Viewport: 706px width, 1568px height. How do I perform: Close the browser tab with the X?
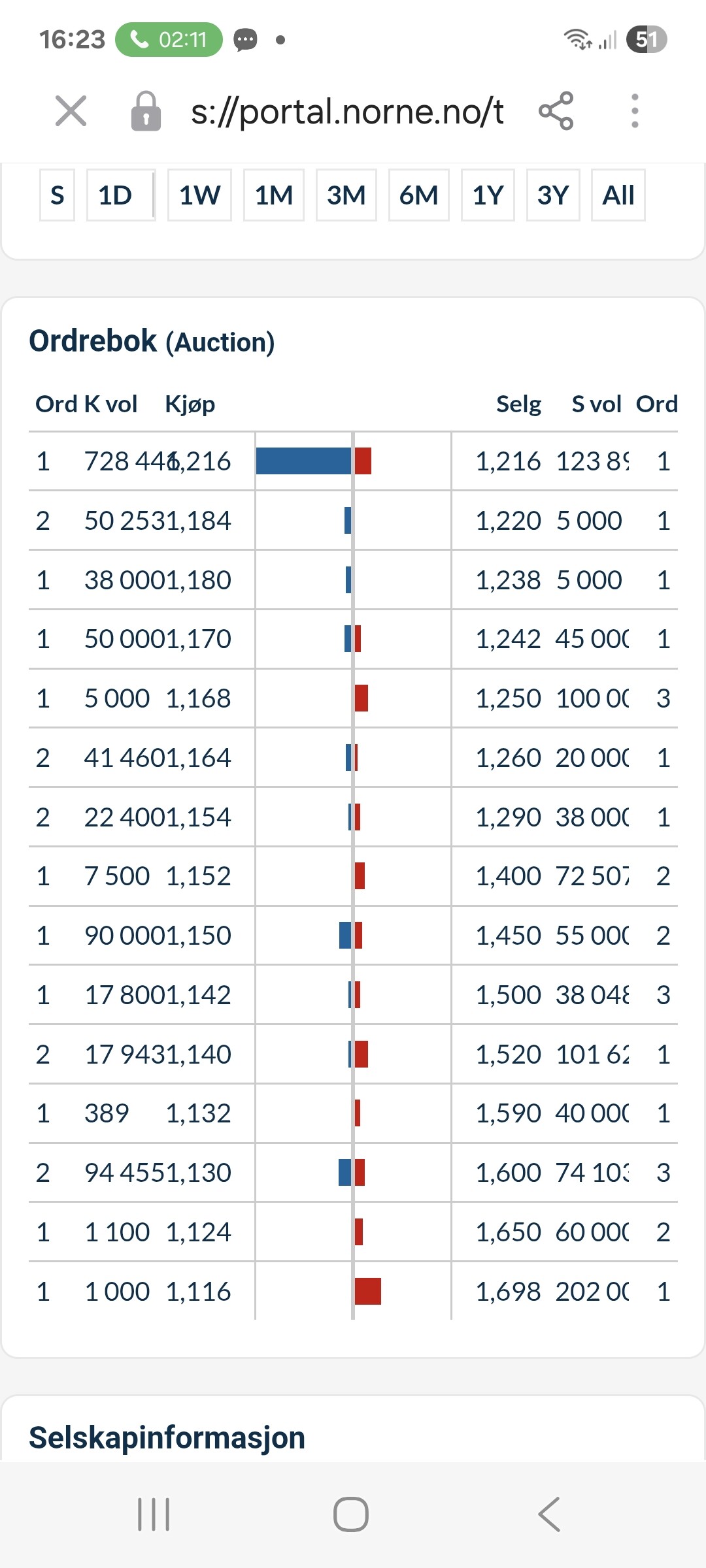71,110
